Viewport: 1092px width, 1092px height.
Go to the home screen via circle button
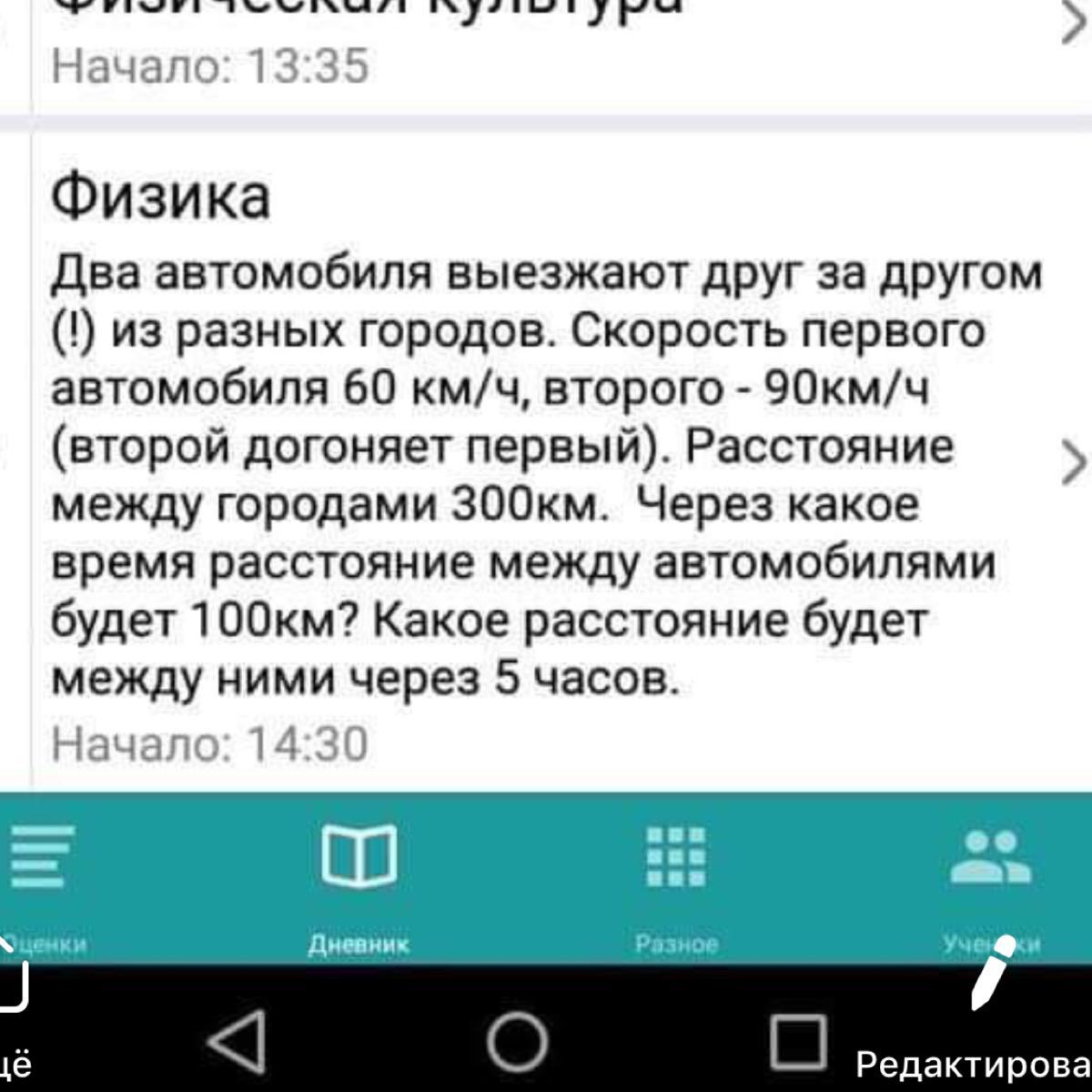coord(517,1040)
